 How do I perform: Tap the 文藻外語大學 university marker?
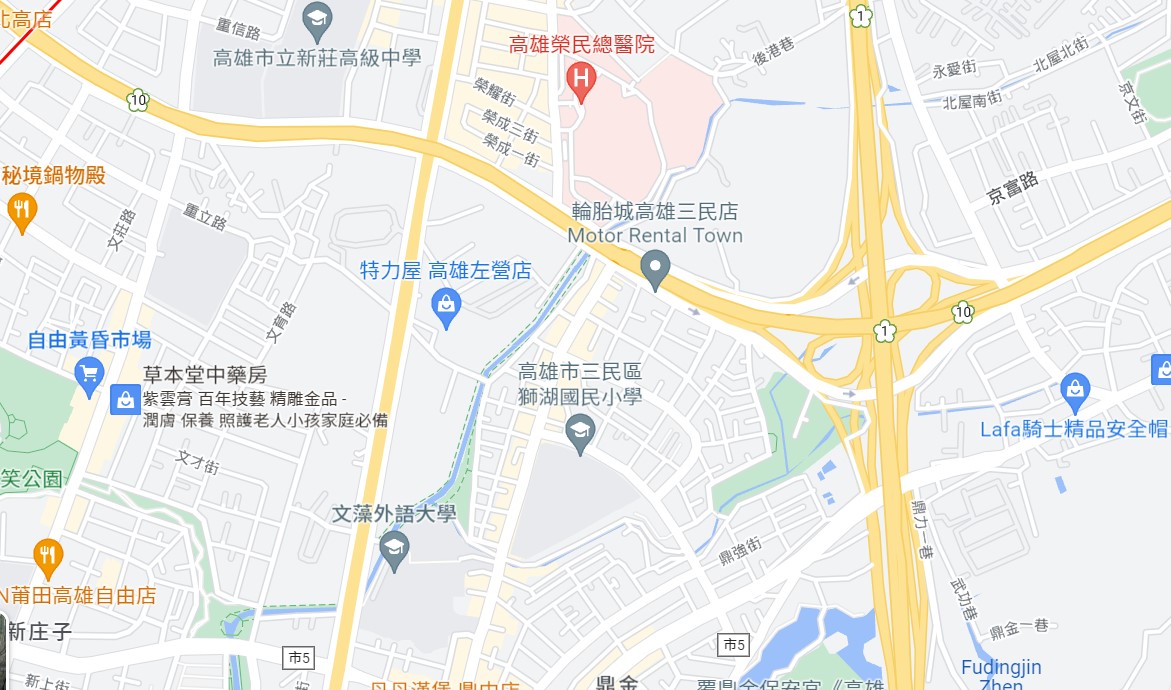[x=394, y=549]
